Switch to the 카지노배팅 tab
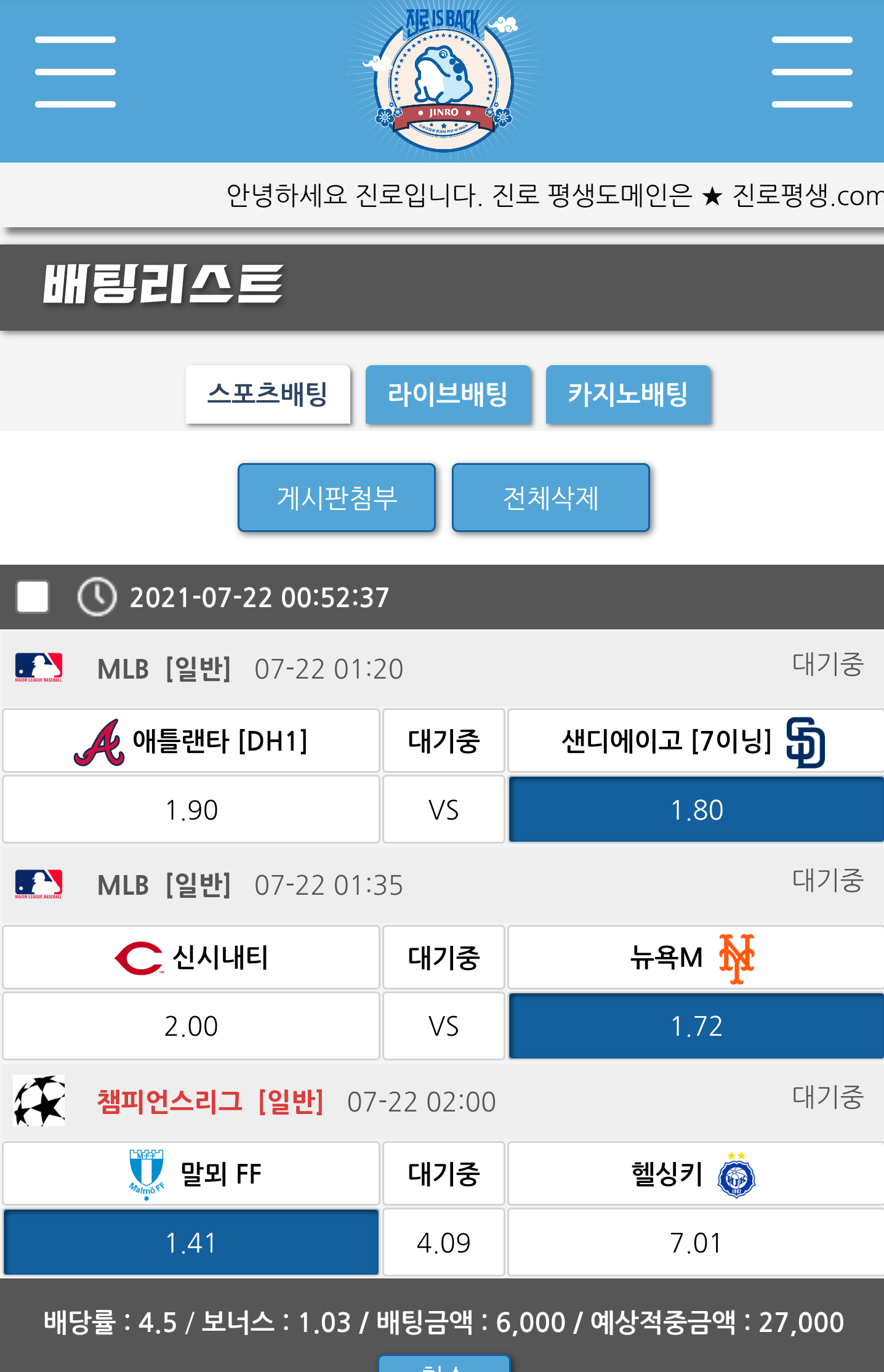The image size is (884, 1372). click(627, 395)
